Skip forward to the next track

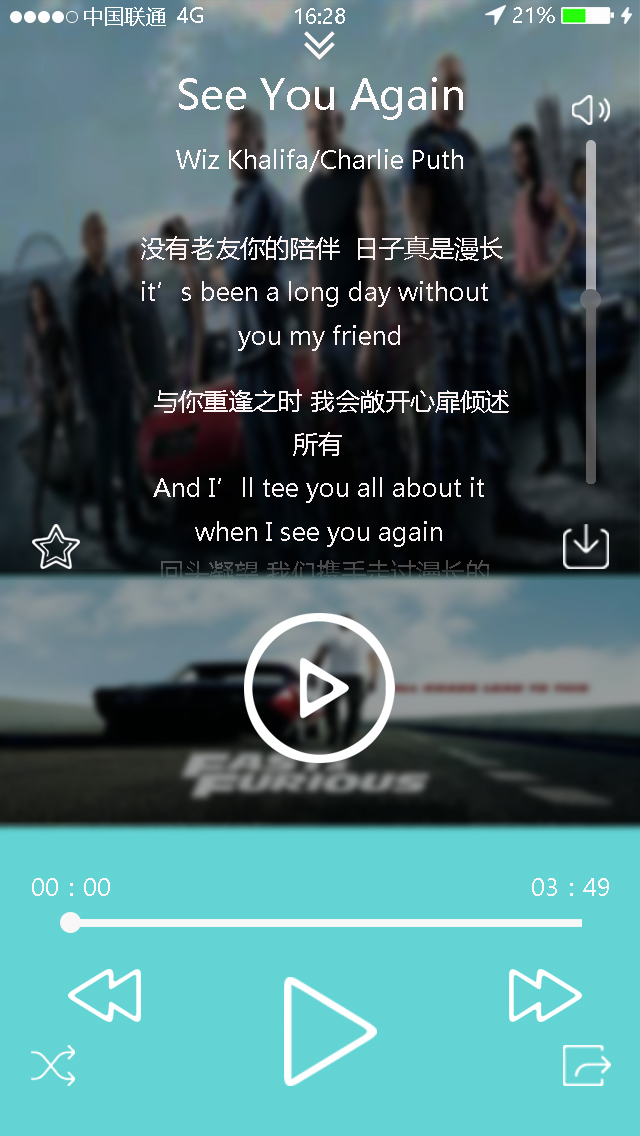click(545, 995)
